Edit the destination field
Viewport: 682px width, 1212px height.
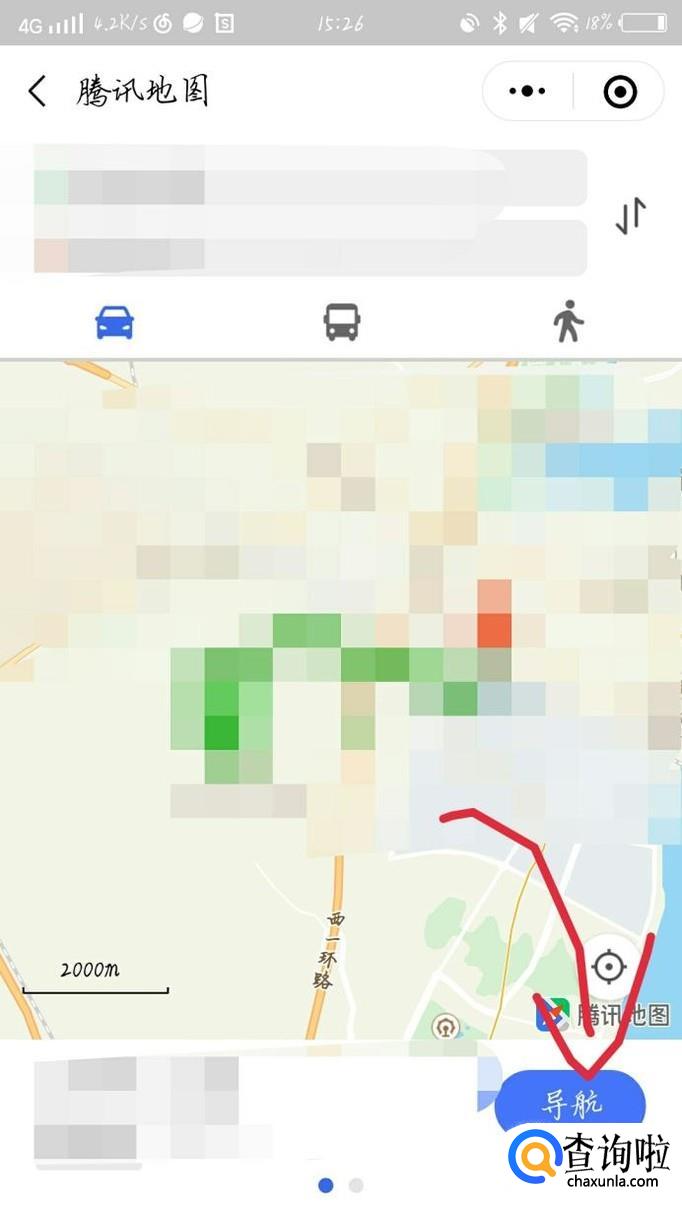pos(310,247)
